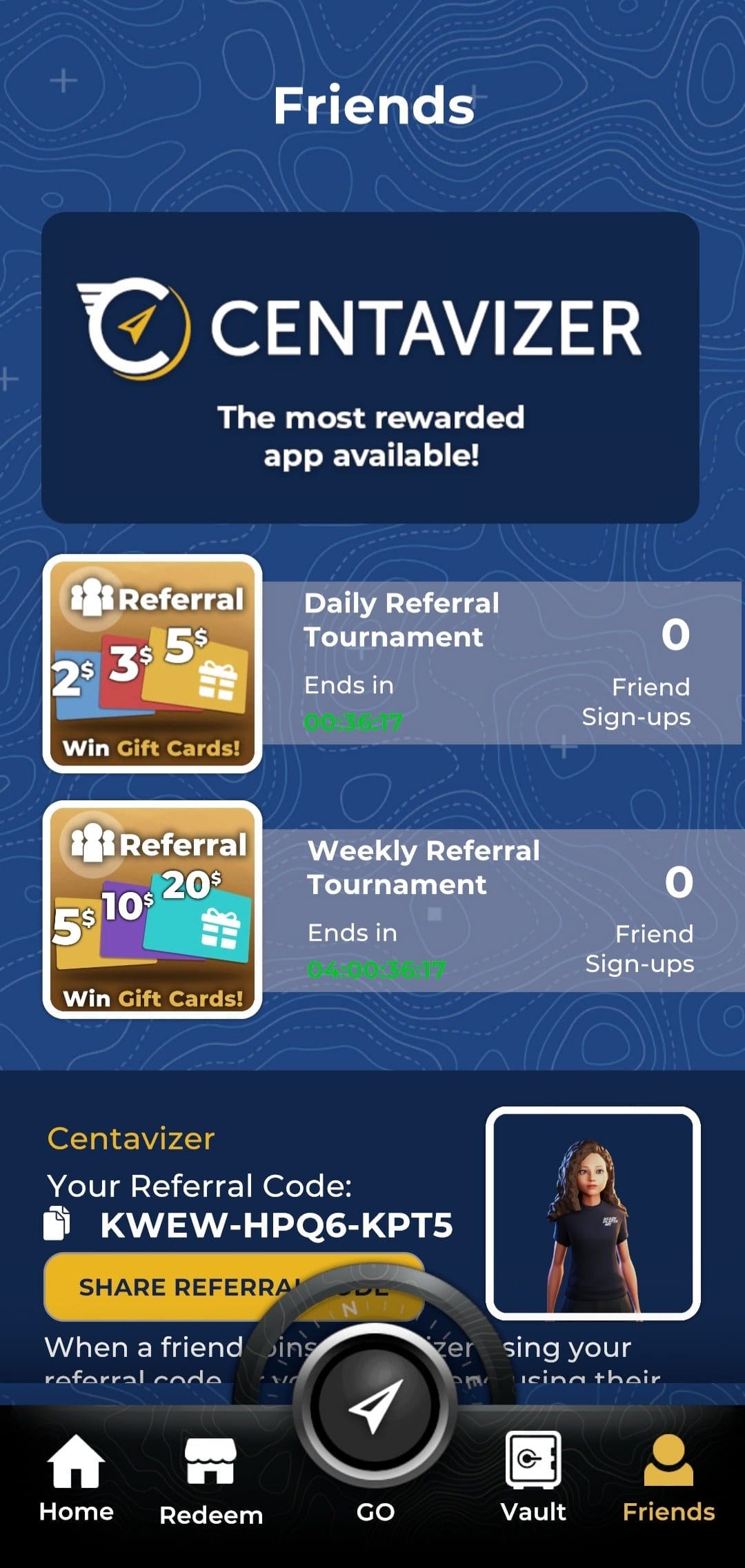Image resolution: width=745 pixels, height=1568 pixels.
Task: Tap the Share Referral Code button
Action: click(233, 1287)
